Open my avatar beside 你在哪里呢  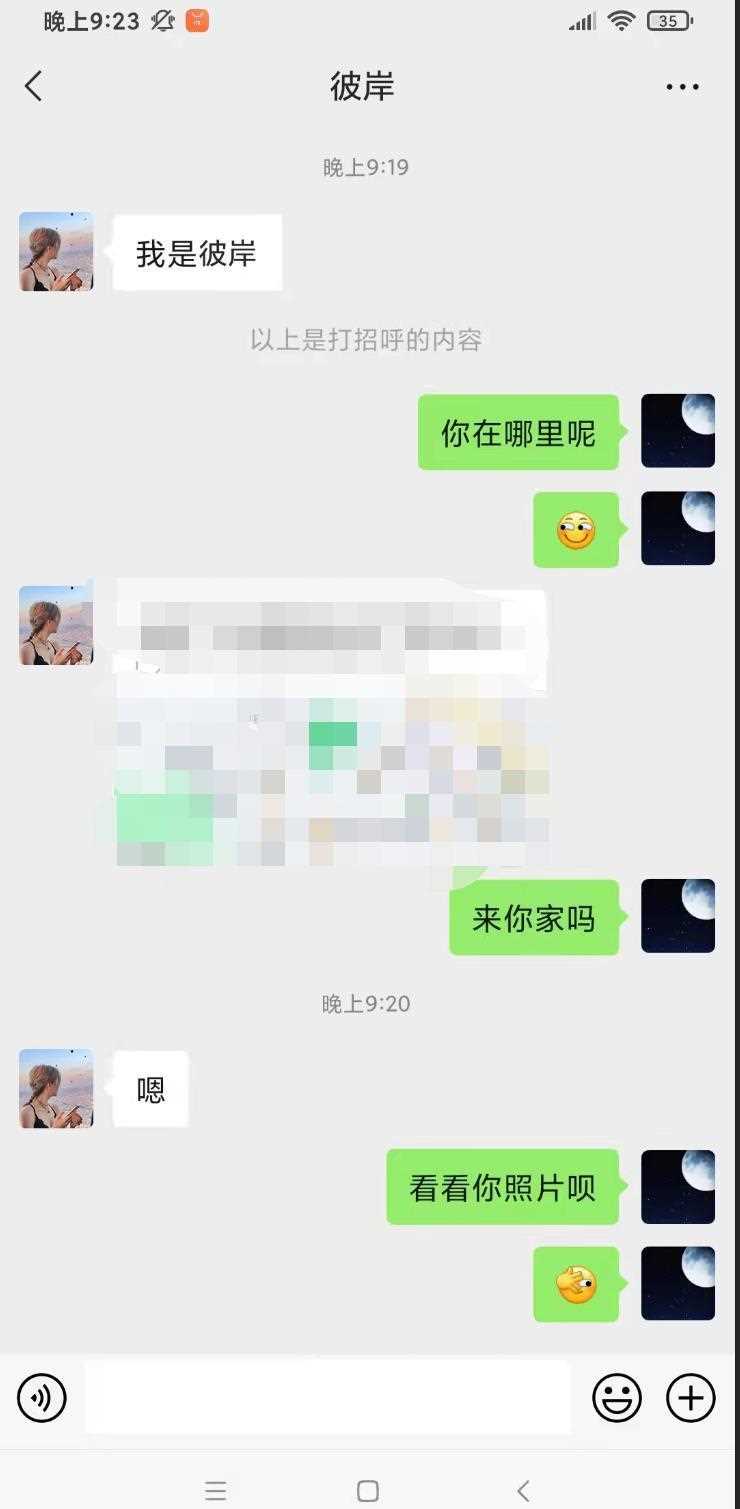[x=677, y=431]
